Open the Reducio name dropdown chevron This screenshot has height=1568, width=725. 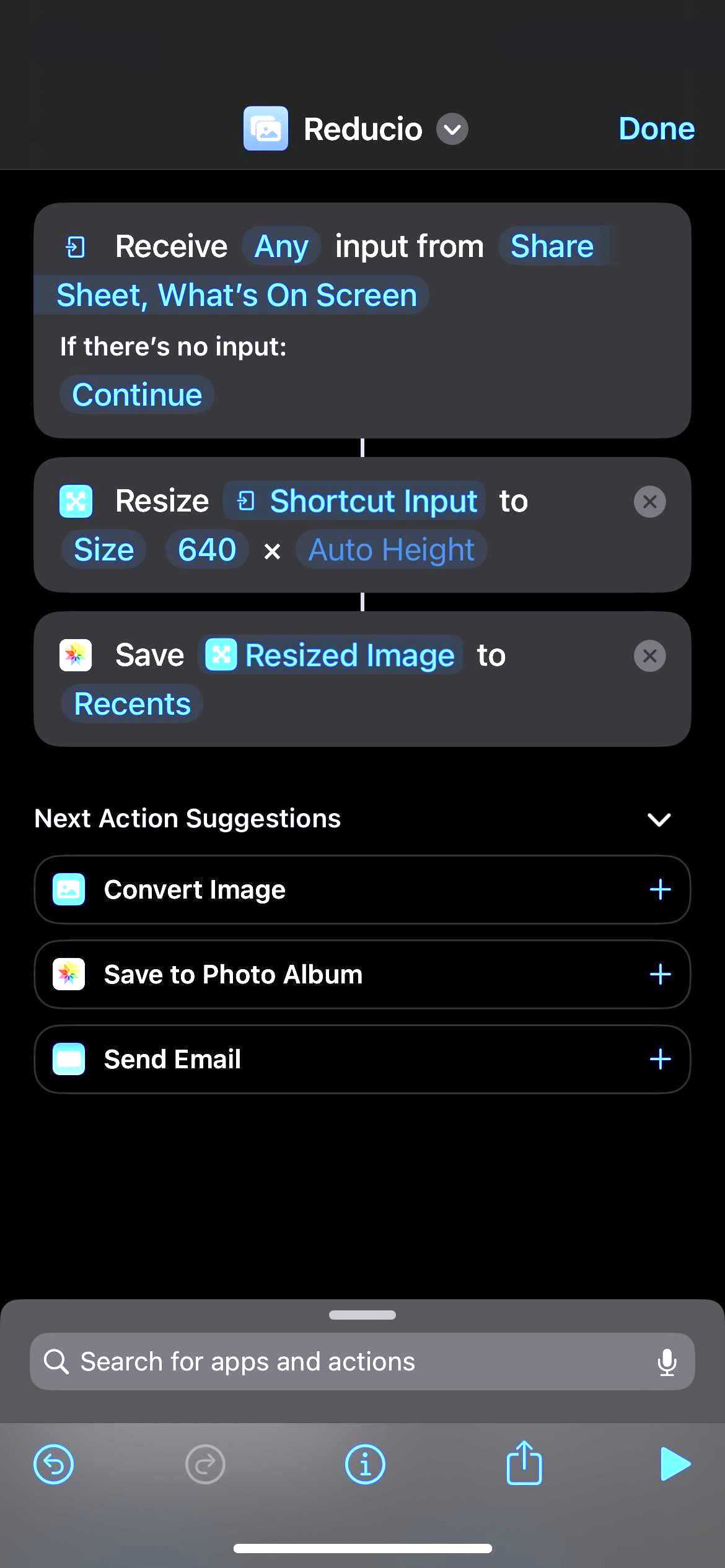(452, 129)
